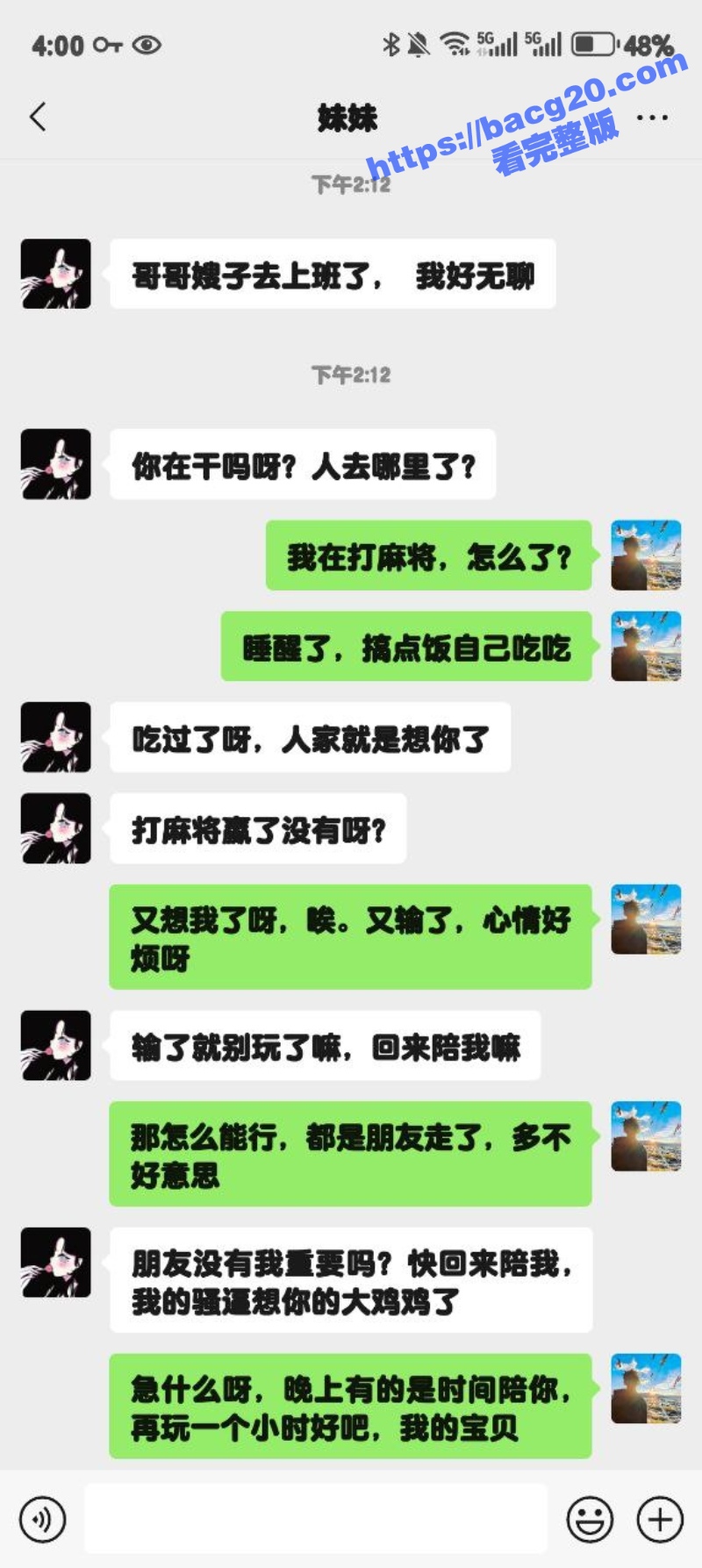Image resolution: width=702 pixels, height=1568 pixels.
Task: Go back to the chat list
Action: point(38,117)
